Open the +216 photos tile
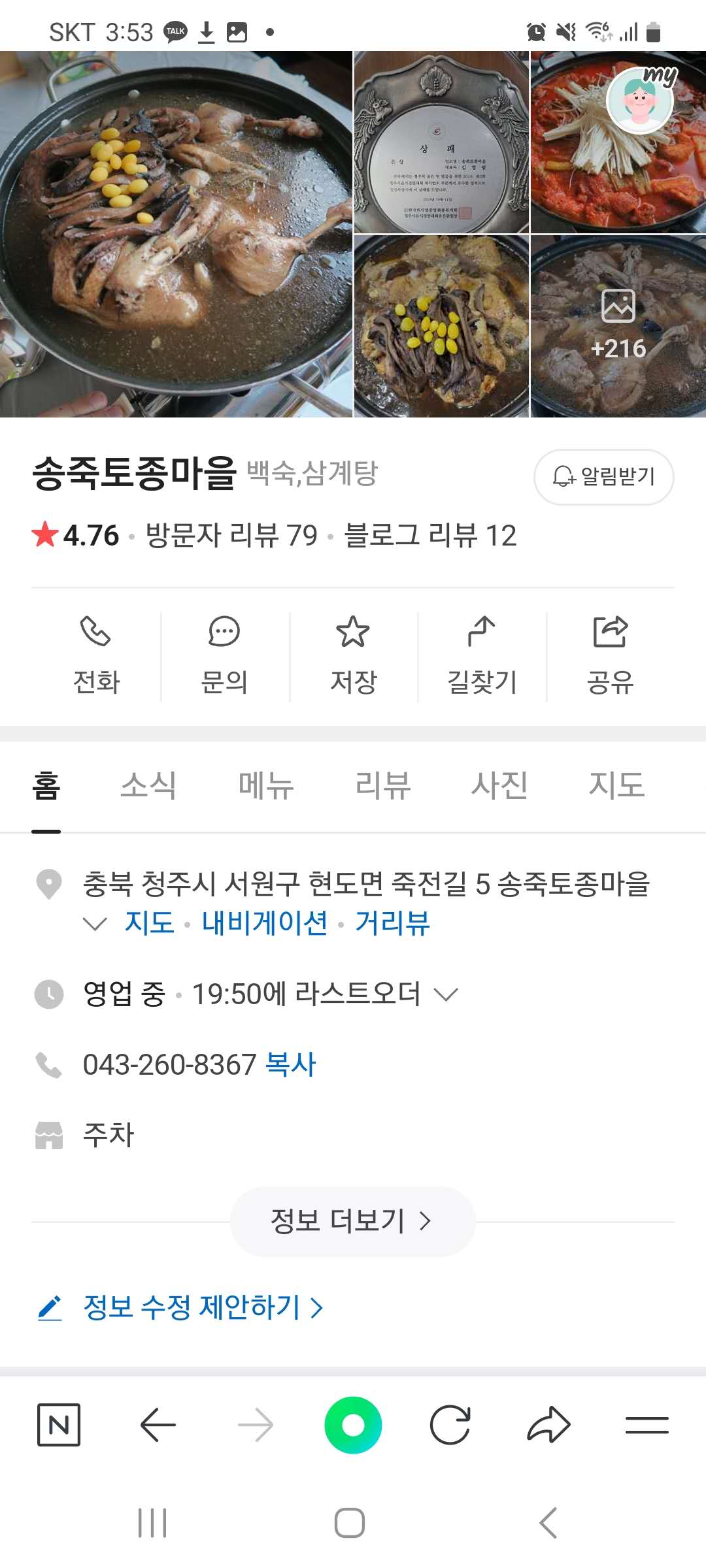 click(618, 326)
